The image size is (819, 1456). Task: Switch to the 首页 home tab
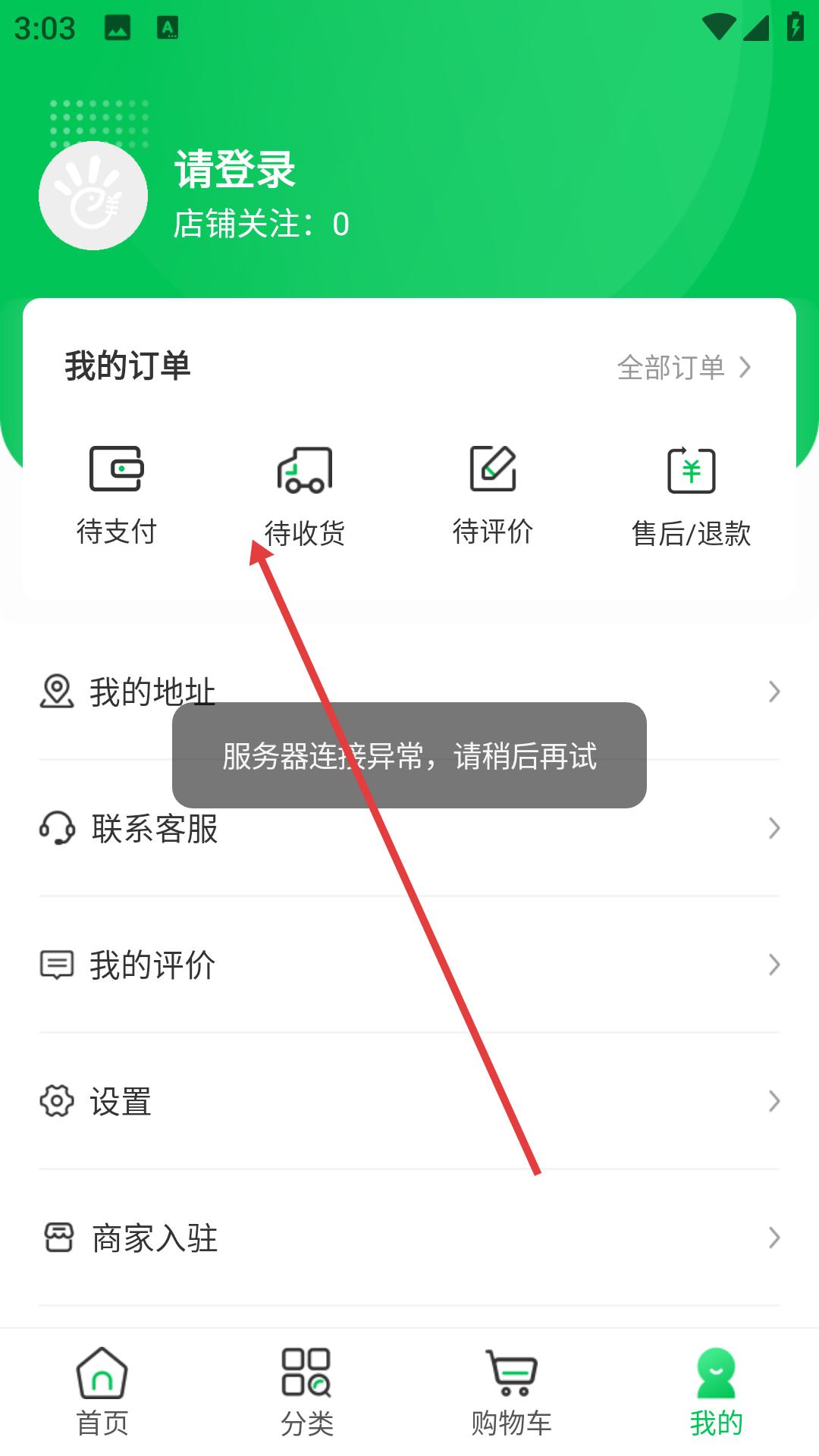102,1392
